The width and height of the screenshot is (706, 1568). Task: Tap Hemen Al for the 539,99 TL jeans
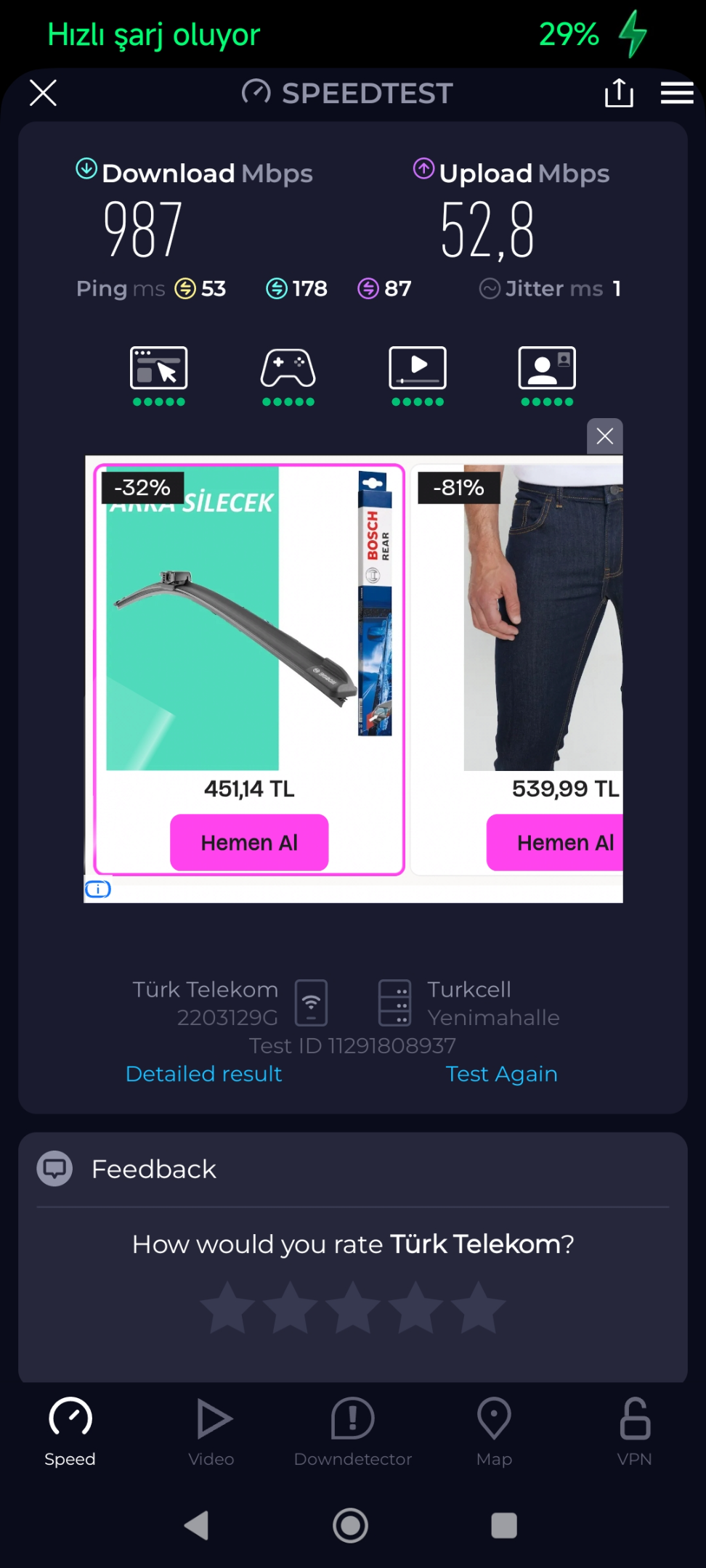pos(555,842)
